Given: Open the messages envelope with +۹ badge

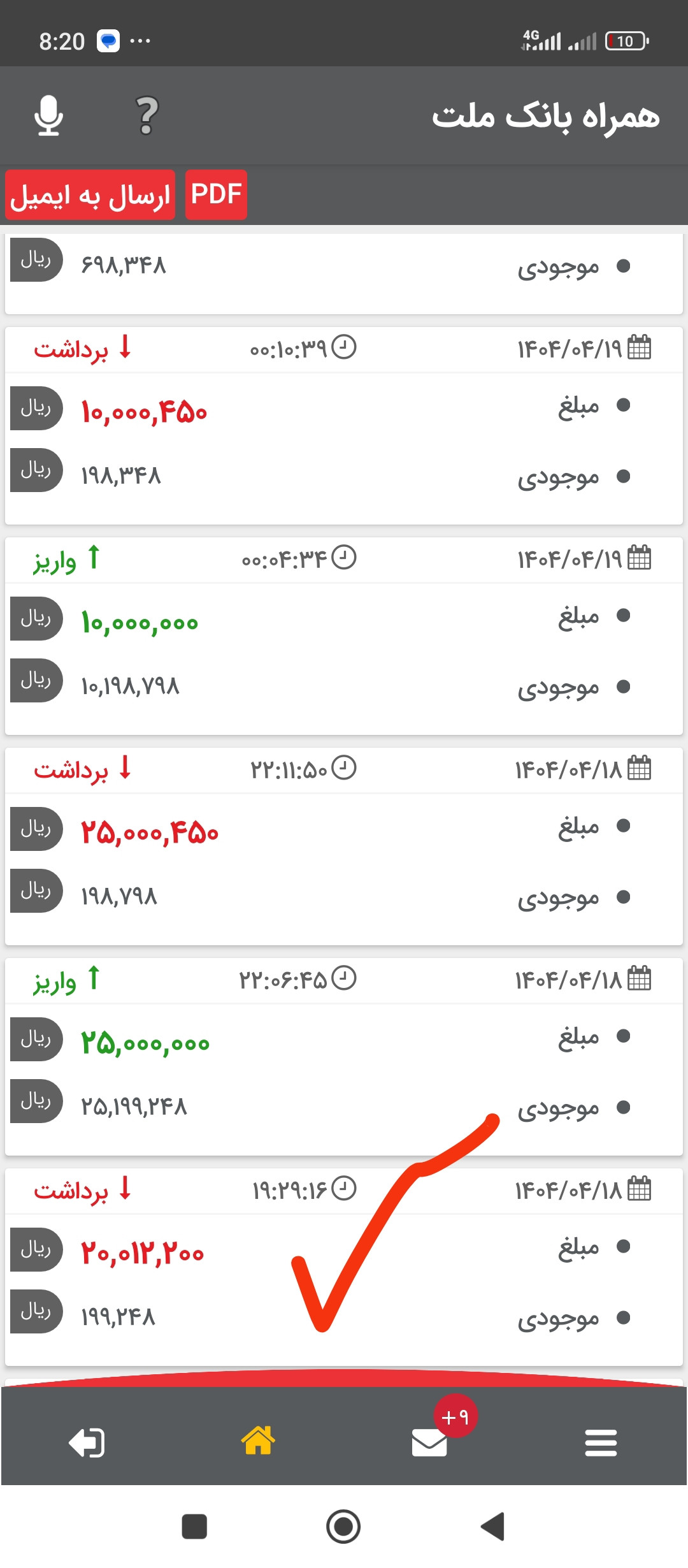Looking at the screenshot, I should tap(429, 1442).
